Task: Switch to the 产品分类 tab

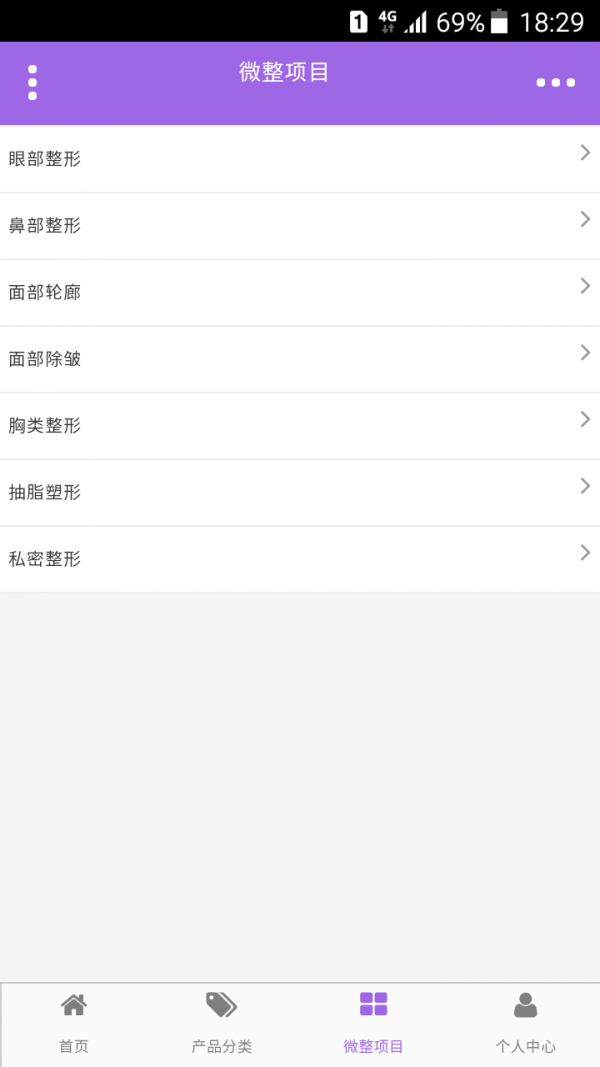Action: point(222,1024)
